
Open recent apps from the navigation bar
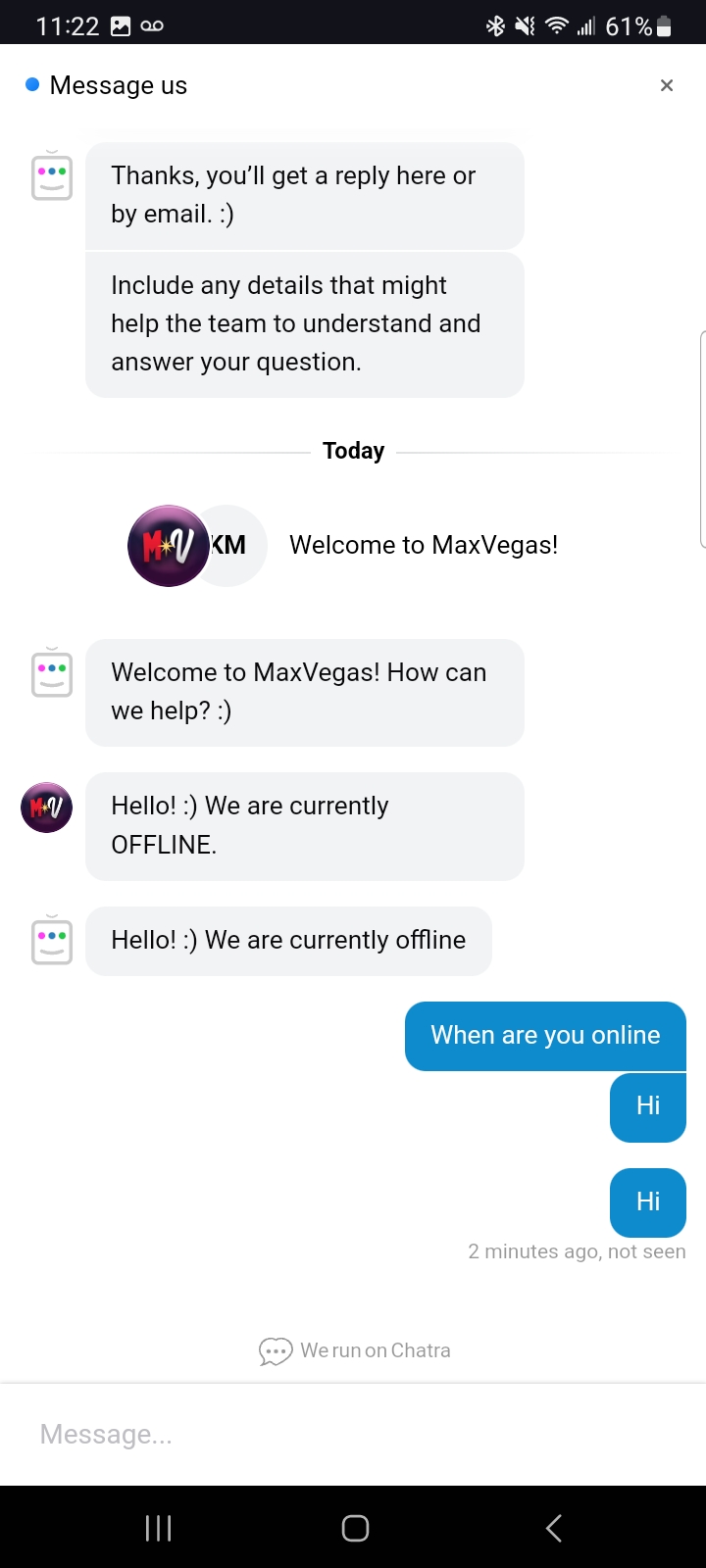click(158, 1528)
